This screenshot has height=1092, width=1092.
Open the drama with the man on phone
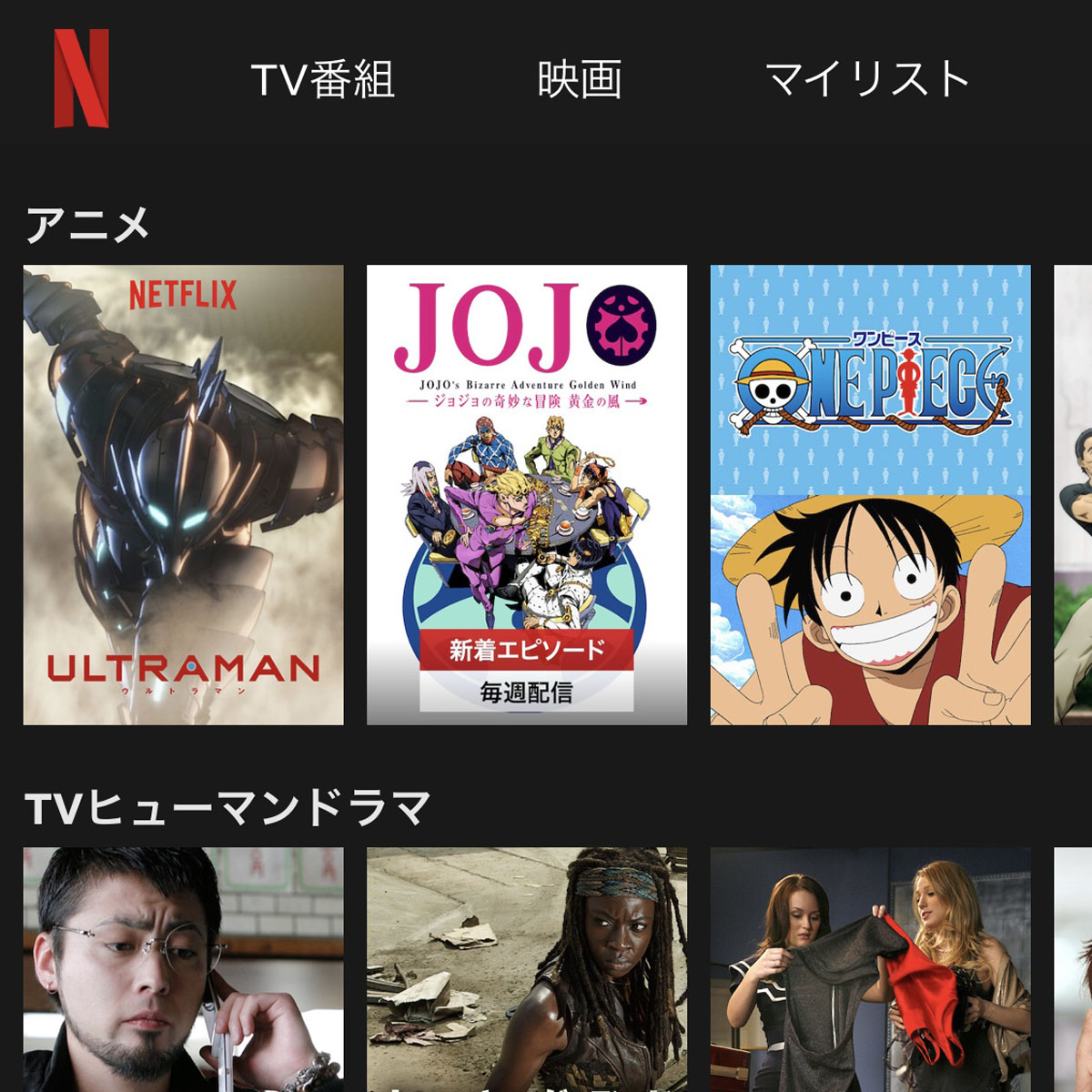coord(183,969)
